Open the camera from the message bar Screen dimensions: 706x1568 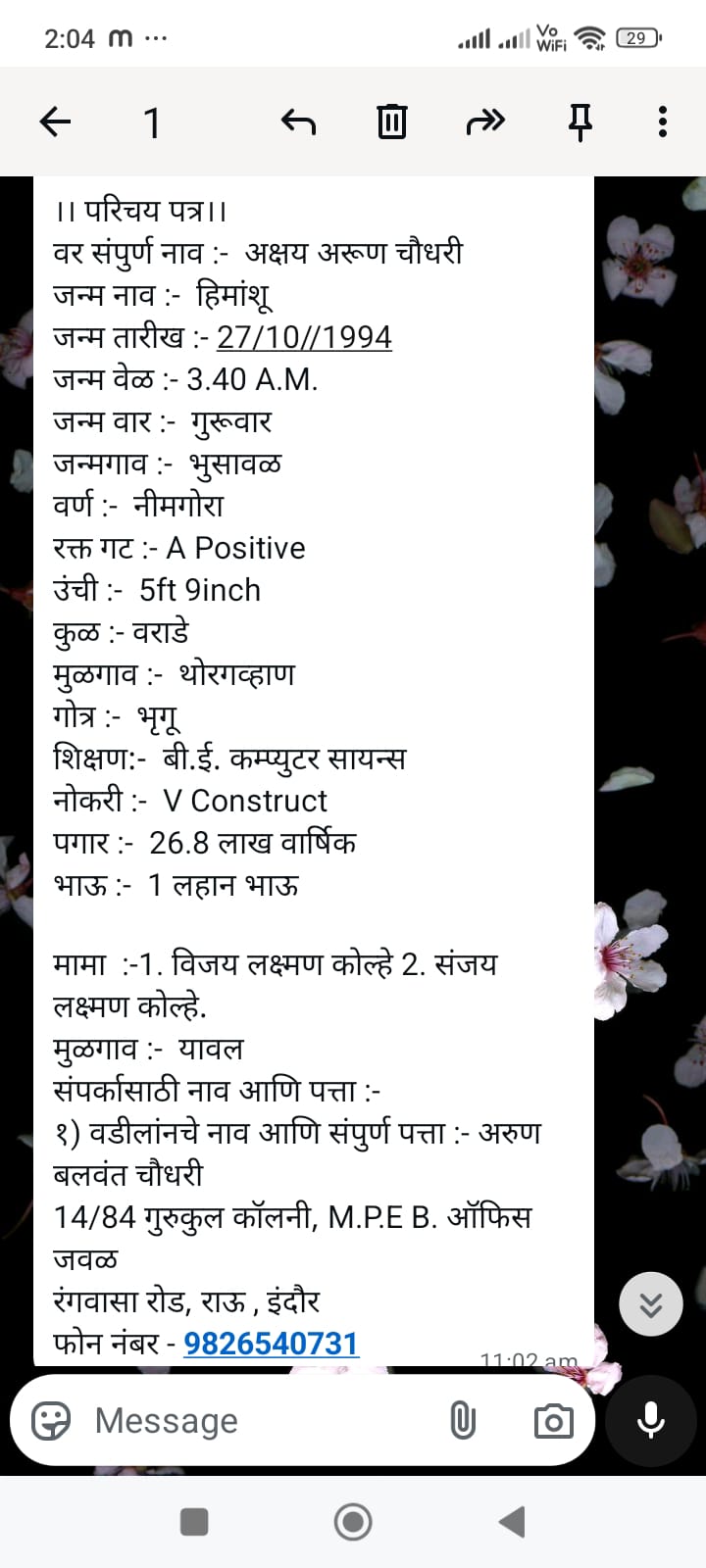tap(553, 1420)
